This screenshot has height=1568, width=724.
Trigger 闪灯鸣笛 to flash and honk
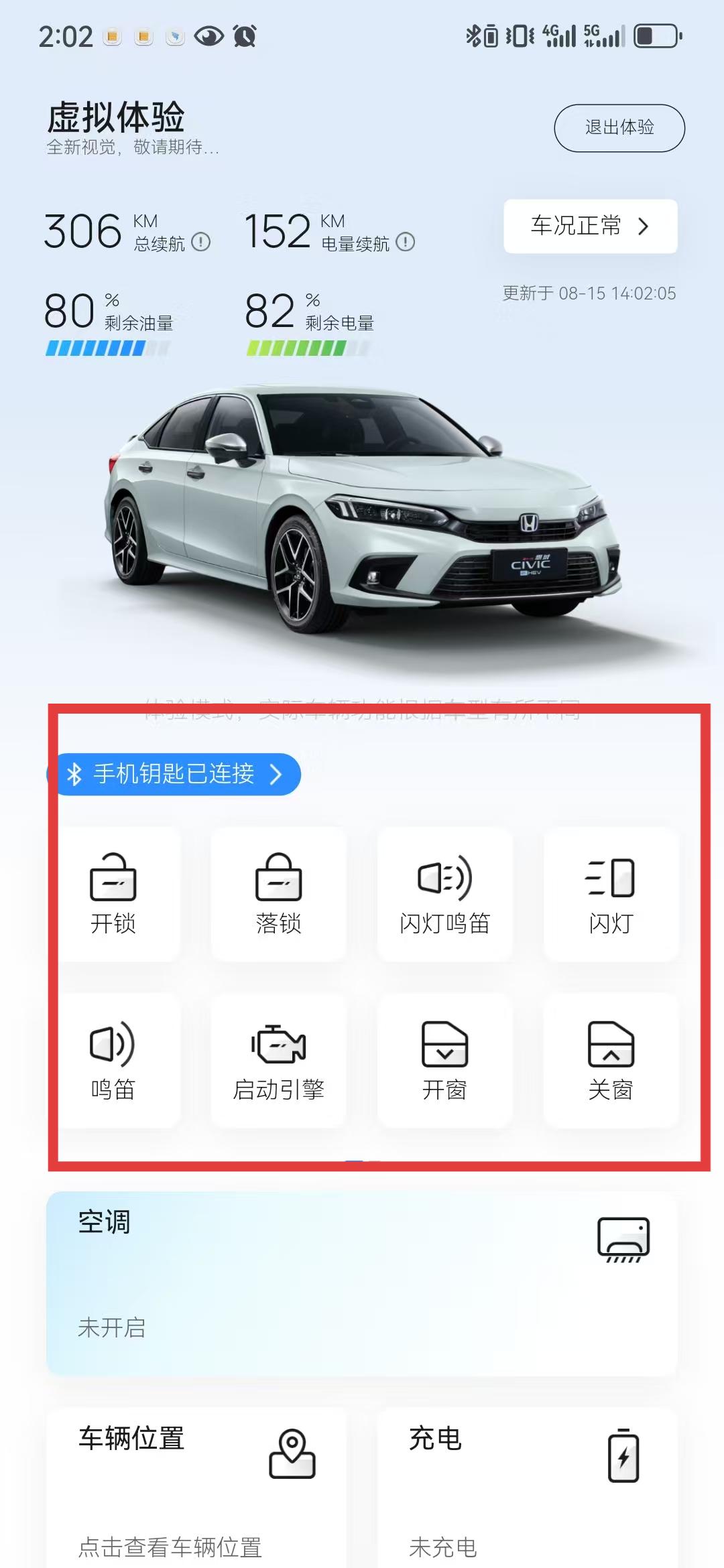click(x=445, y=894)
